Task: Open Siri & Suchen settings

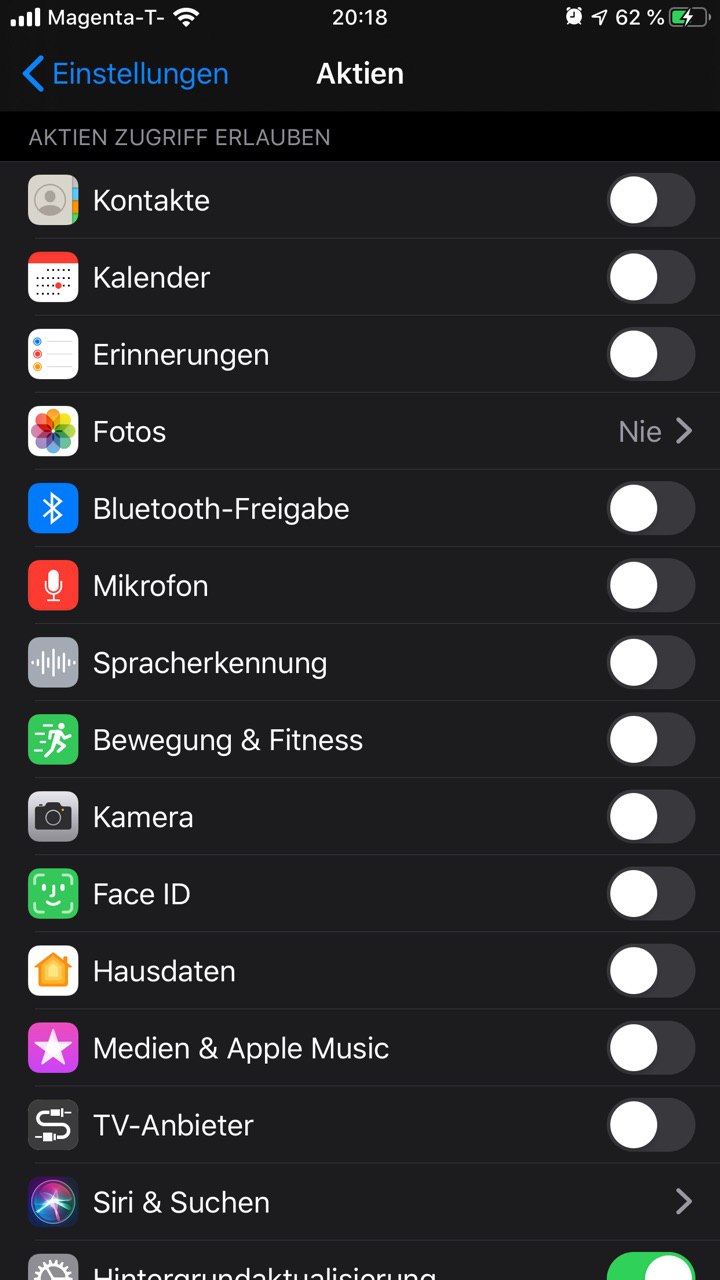Action: coord(360,1201)
